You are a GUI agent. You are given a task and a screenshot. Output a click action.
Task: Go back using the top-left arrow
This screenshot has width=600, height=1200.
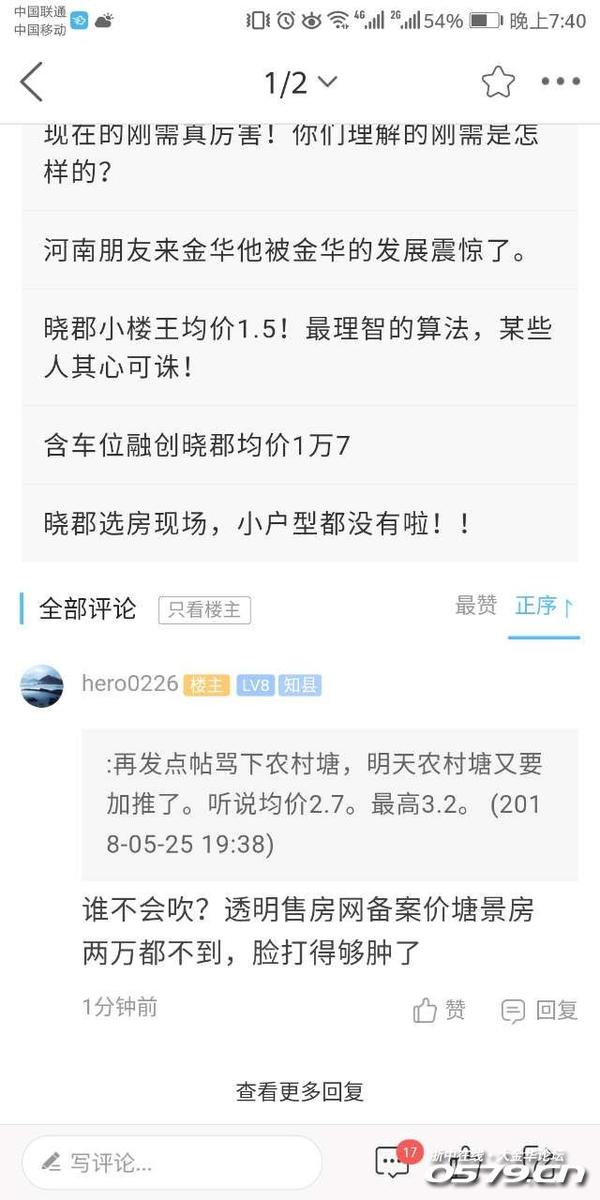pyautogui.click(x=32, y=82)
